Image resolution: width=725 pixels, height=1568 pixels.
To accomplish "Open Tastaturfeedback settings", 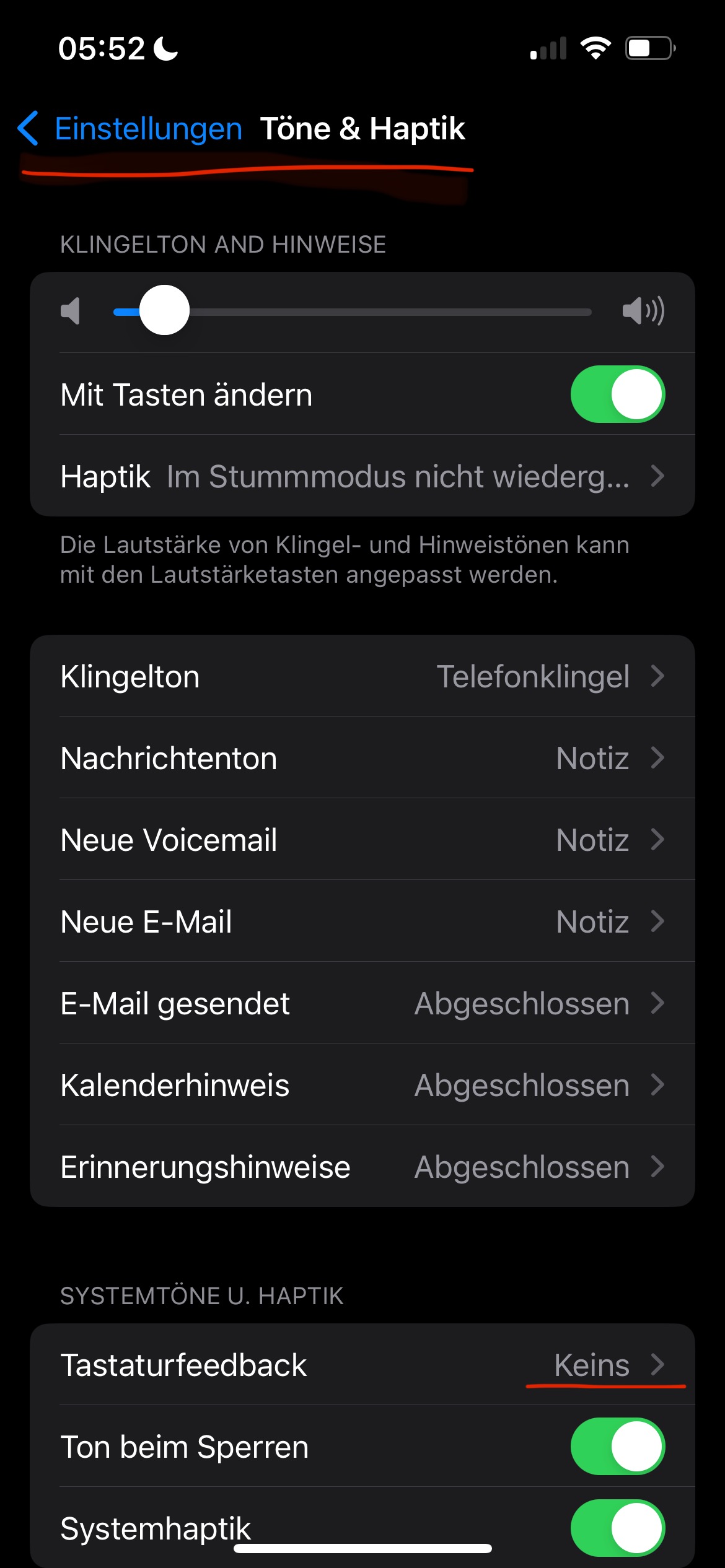I will point(362,1365).
